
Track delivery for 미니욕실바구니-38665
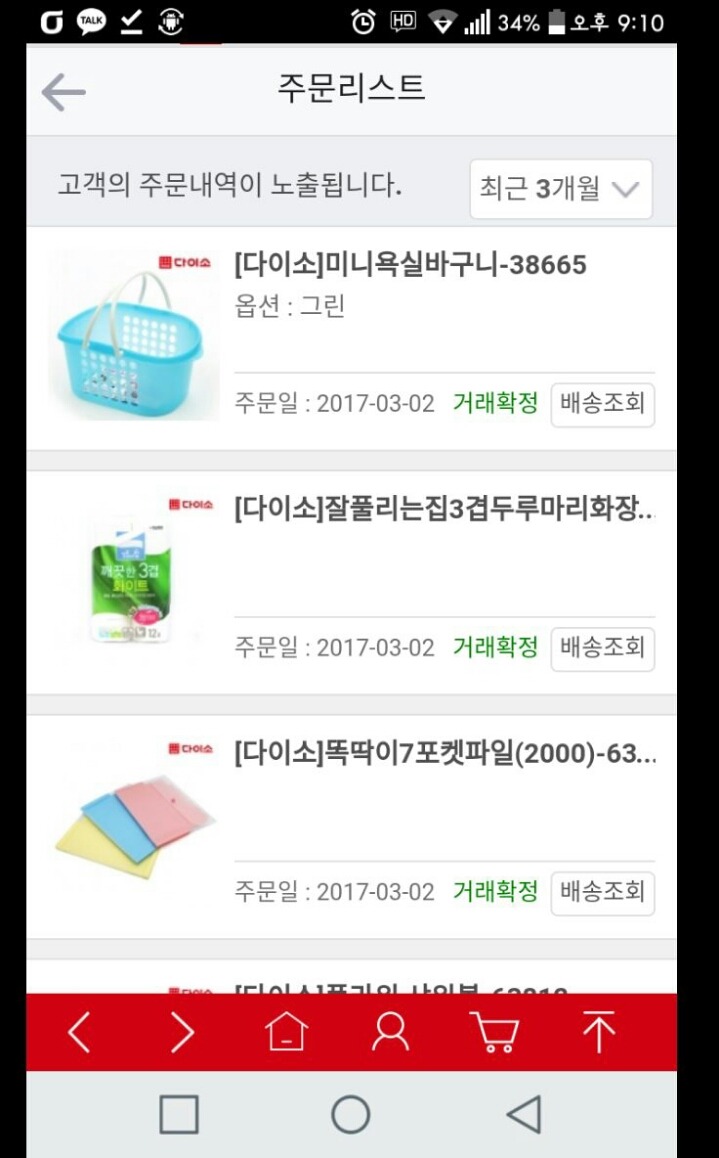(603, 405)
